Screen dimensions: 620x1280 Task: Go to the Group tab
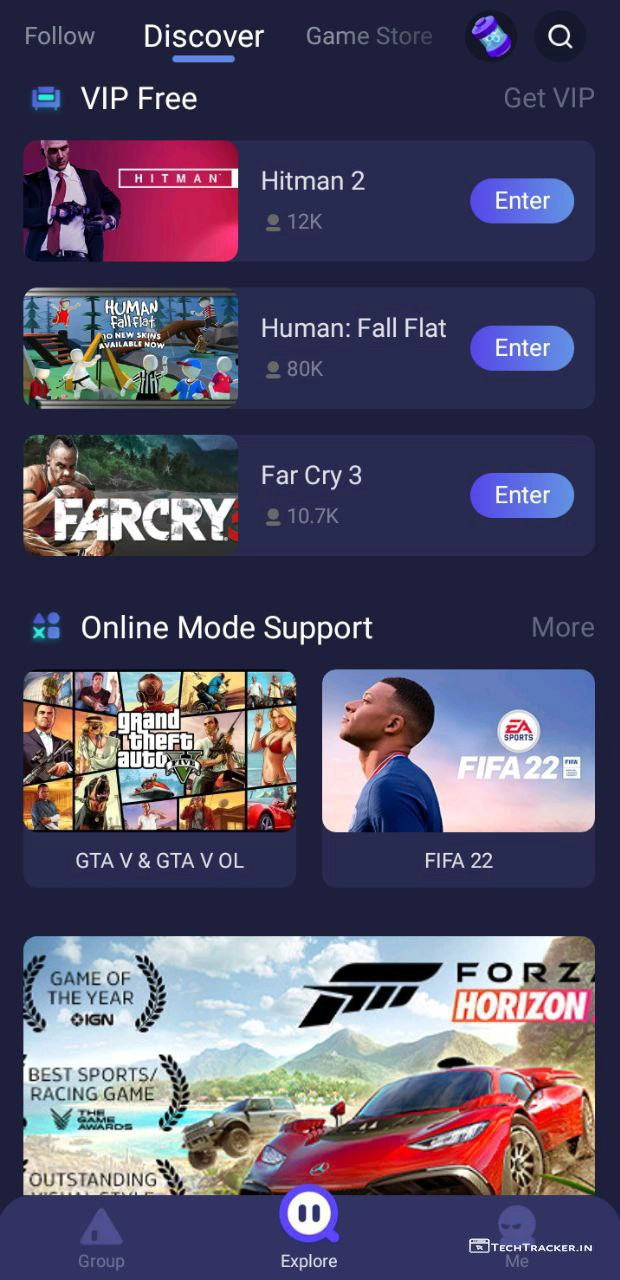pos(101,1238)
